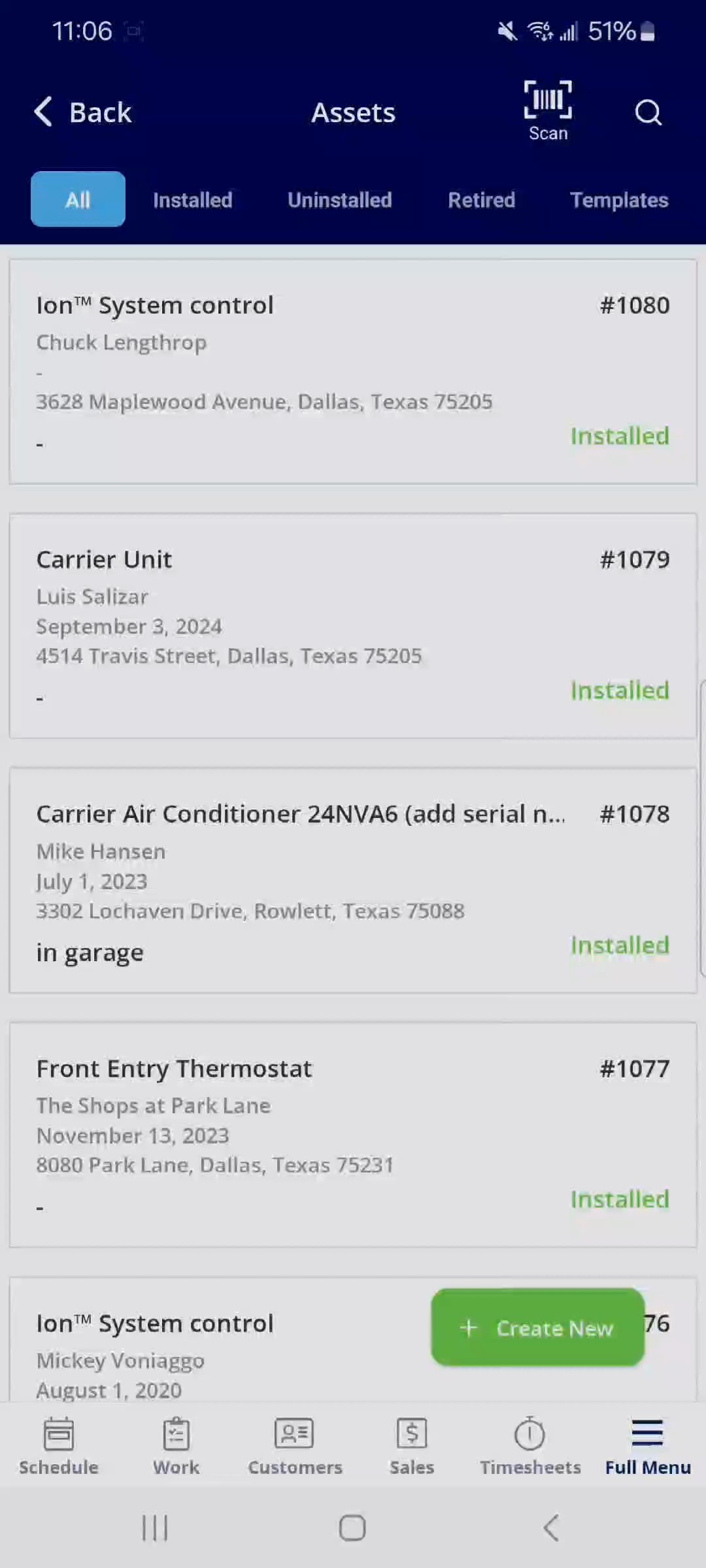The height and width of the screenshot is (1568, 706).
Task: Open the Work section
Action: point(176,1446)
